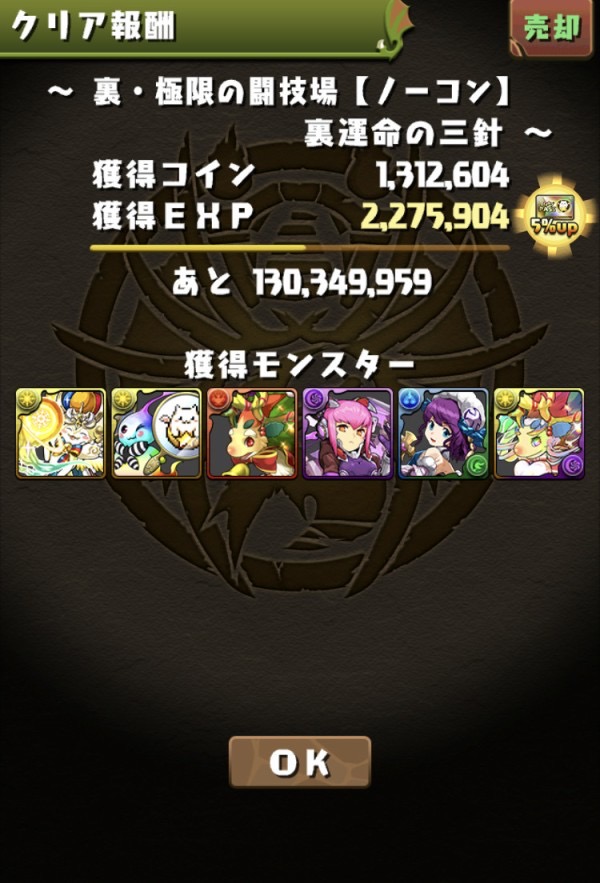This screenshot has width=600, height=883.
Task: Open the pink-haired girl monster
Action: coord(347,434)
